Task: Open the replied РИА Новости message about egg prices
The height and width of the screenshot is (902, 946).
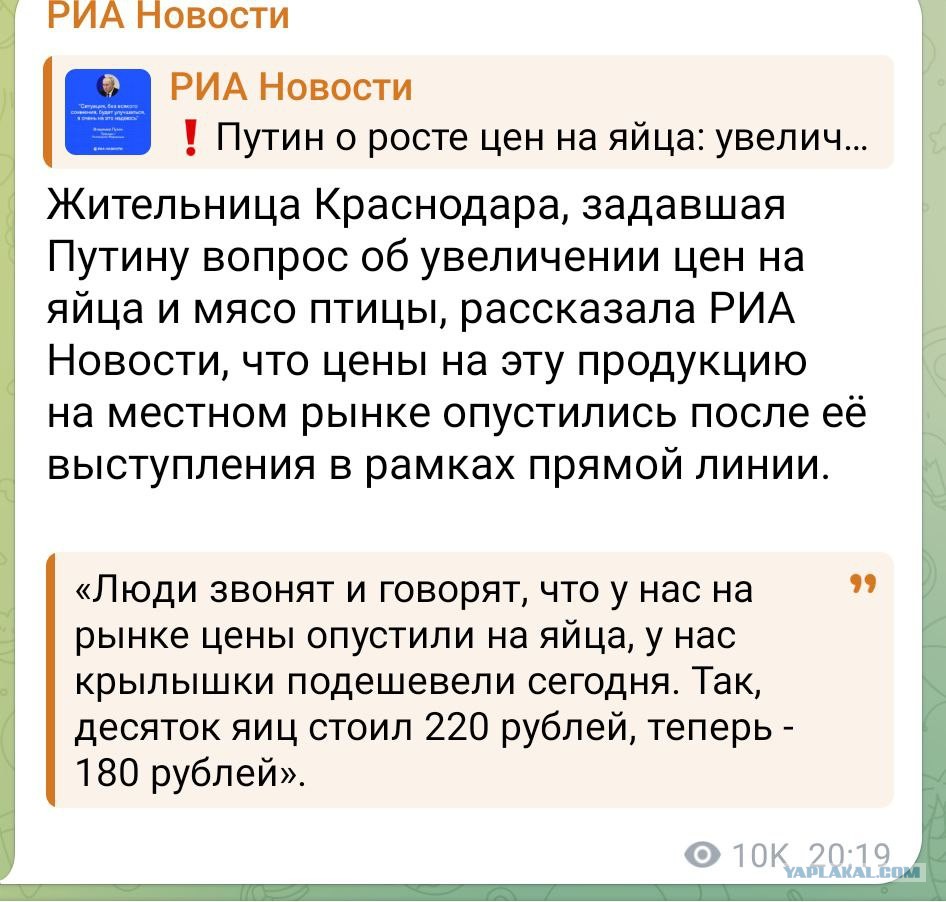Action: click(x=468, y=112)
